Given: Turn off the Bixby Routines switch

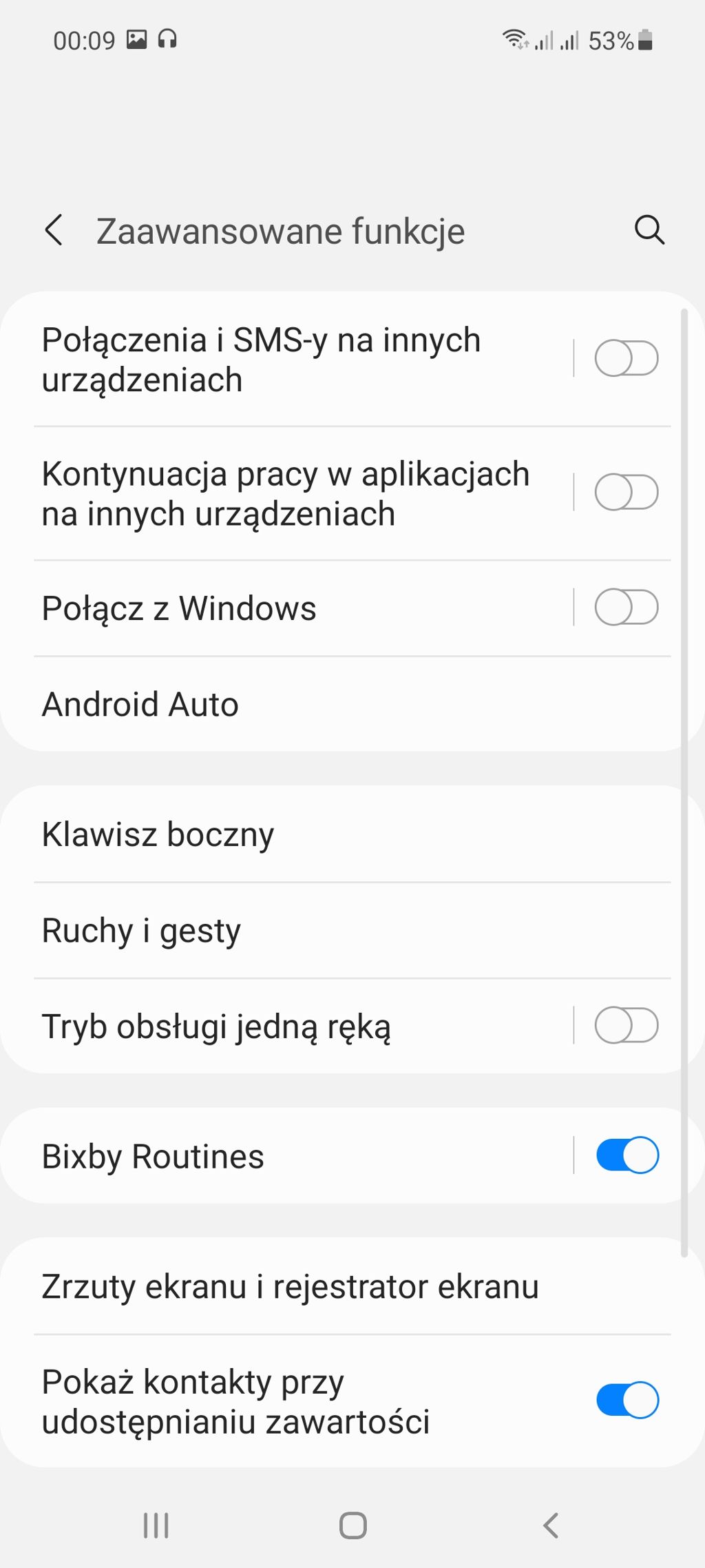Looking at the screenshot, I should pyautogui.click(x=626, y=1155).
